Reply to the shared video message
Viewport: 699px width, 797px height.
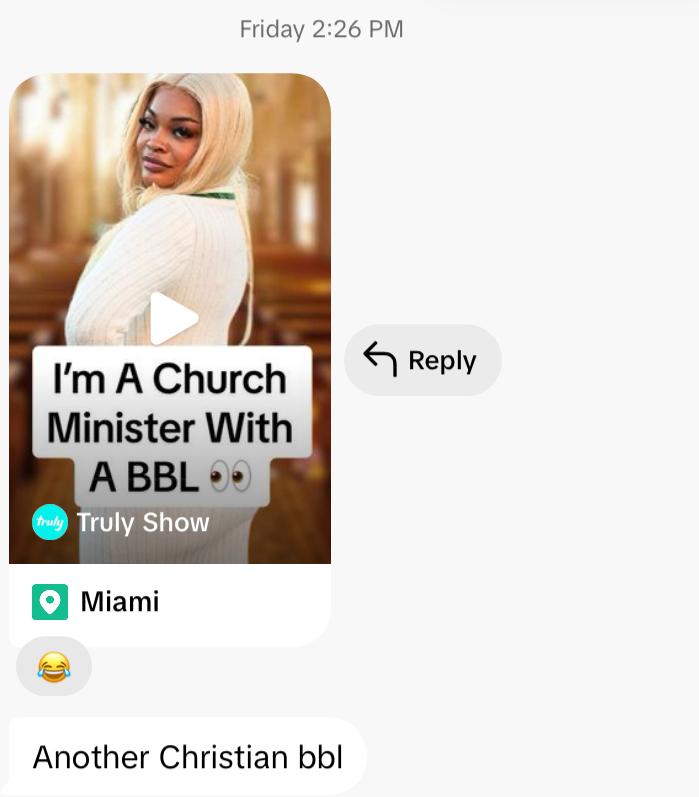(422, 360)
